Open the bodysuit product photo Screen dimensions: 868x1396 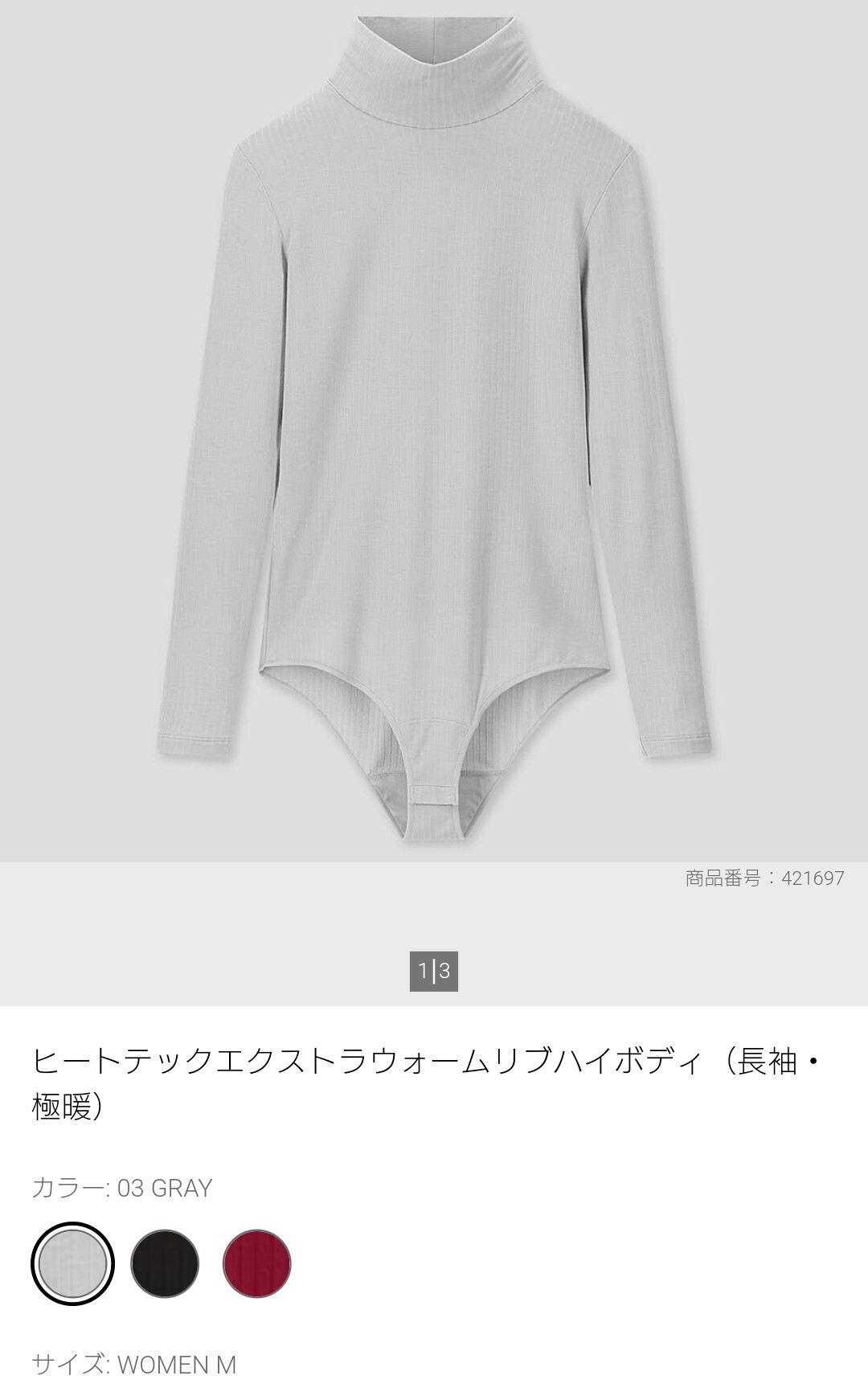tap(434, 426)
